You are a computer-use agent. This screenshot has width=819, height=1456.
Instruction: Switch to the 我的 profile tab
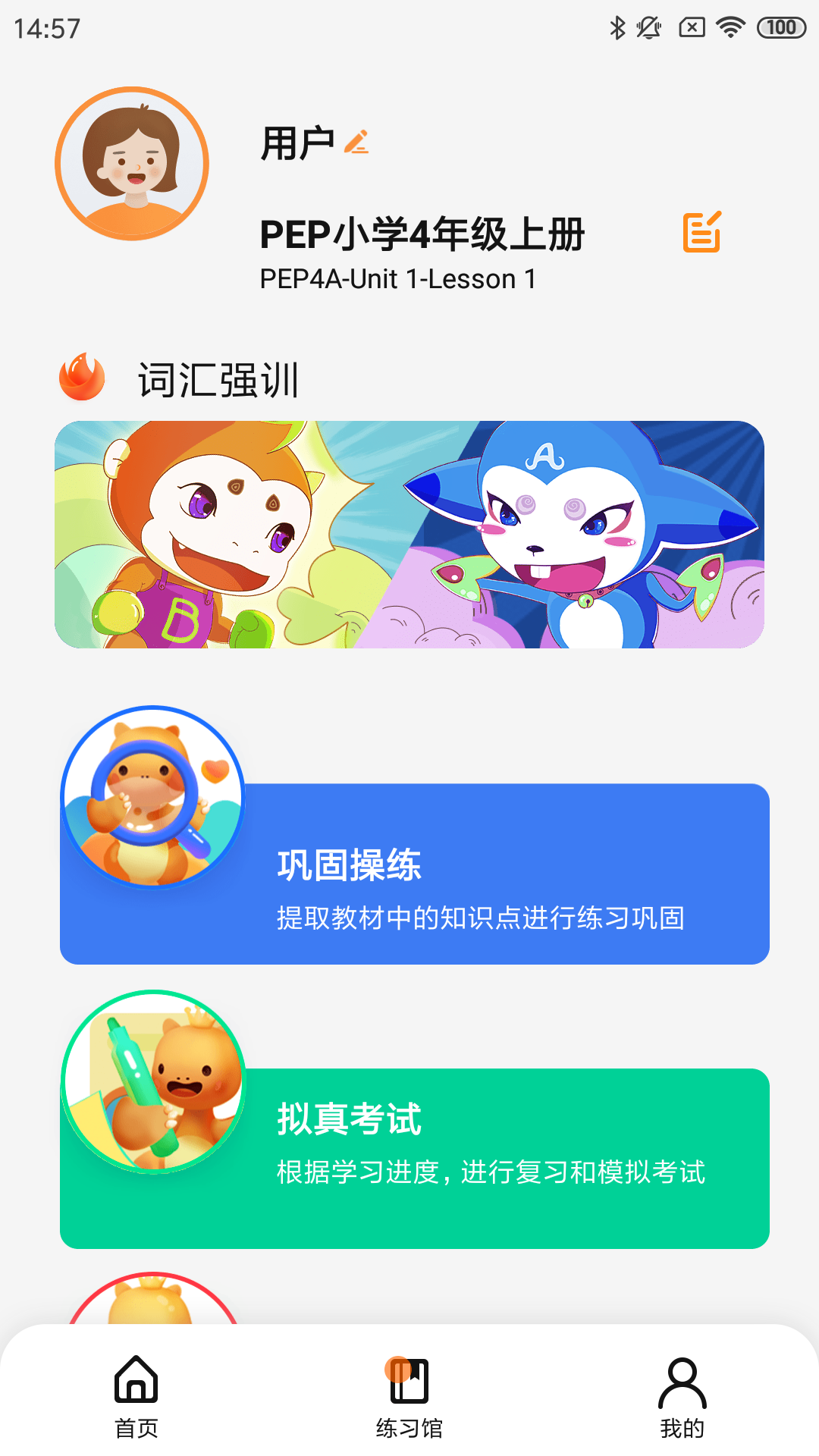tap(682, 1398)
